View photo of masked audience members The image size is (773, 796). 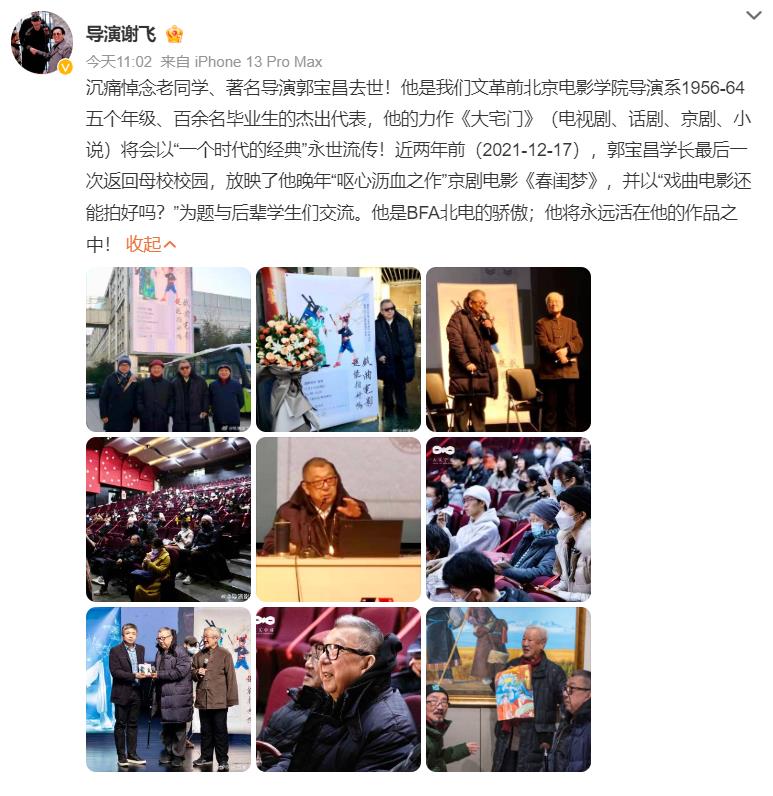click(508, 519)
